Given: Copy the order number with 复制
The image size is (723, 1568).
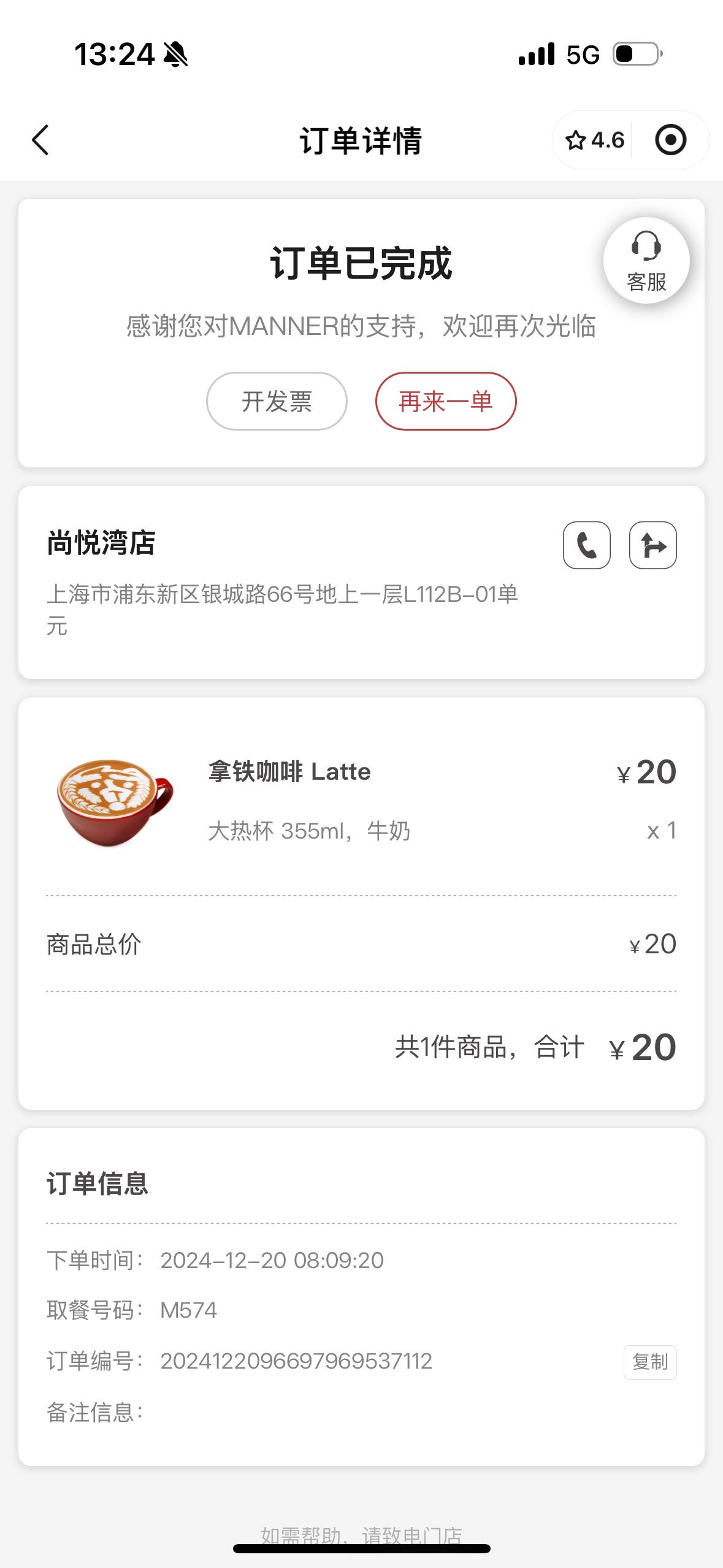Looking at the screenshot, I should point(650,1362).
